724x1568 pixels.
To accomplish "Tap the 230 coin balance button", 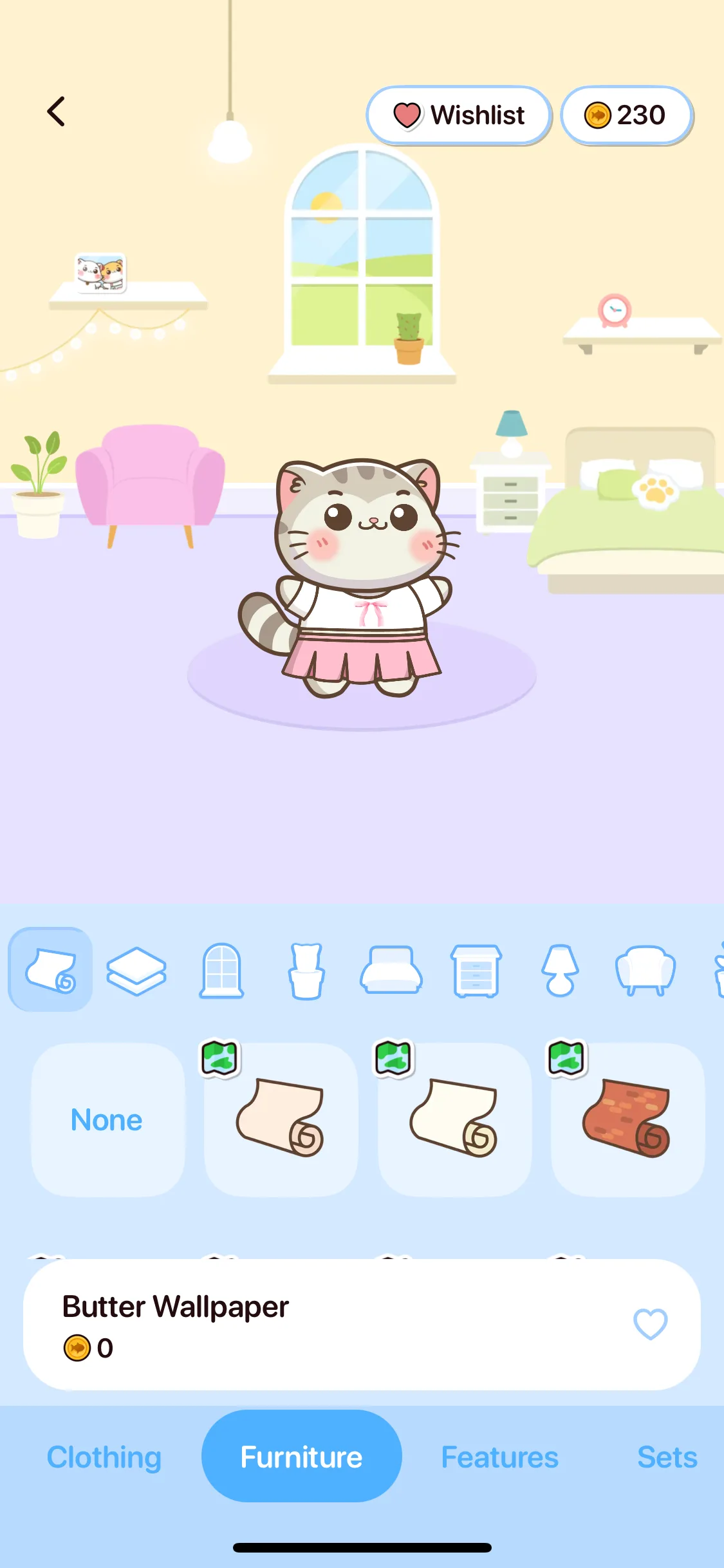I will click(x=626, y=115).
